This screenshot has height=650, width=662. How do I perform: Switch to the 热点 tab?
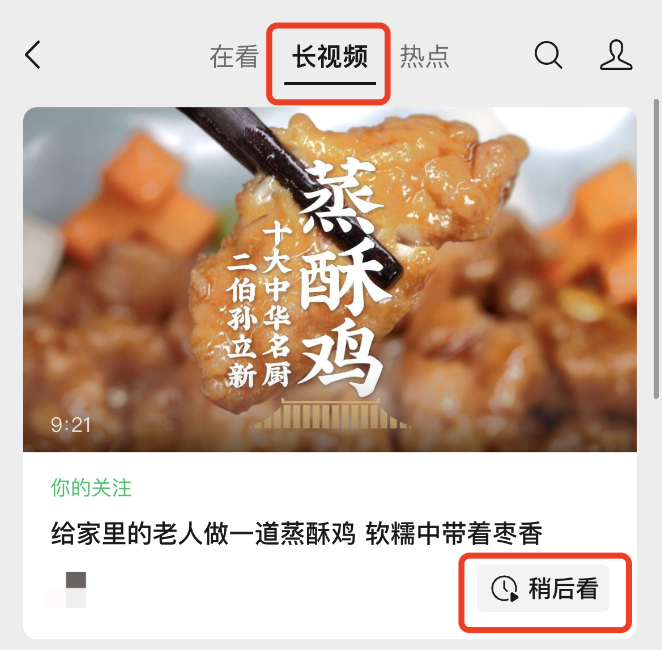click(x=425, y=56)
